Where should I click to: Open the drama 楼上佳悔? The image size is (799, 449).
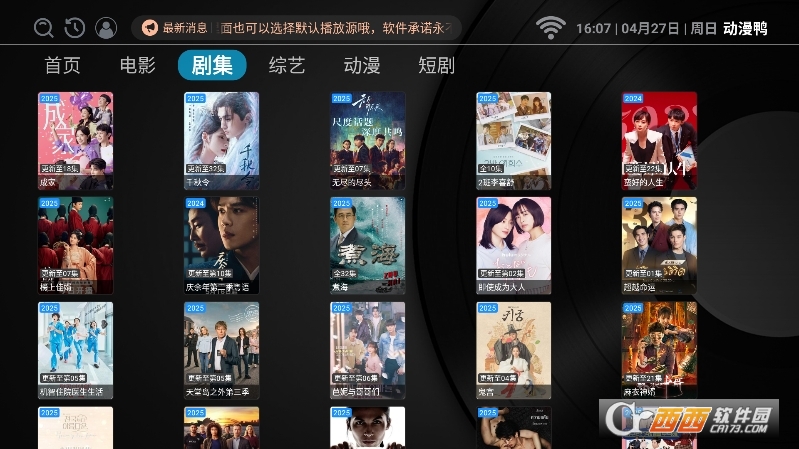(x=75, y=244)
